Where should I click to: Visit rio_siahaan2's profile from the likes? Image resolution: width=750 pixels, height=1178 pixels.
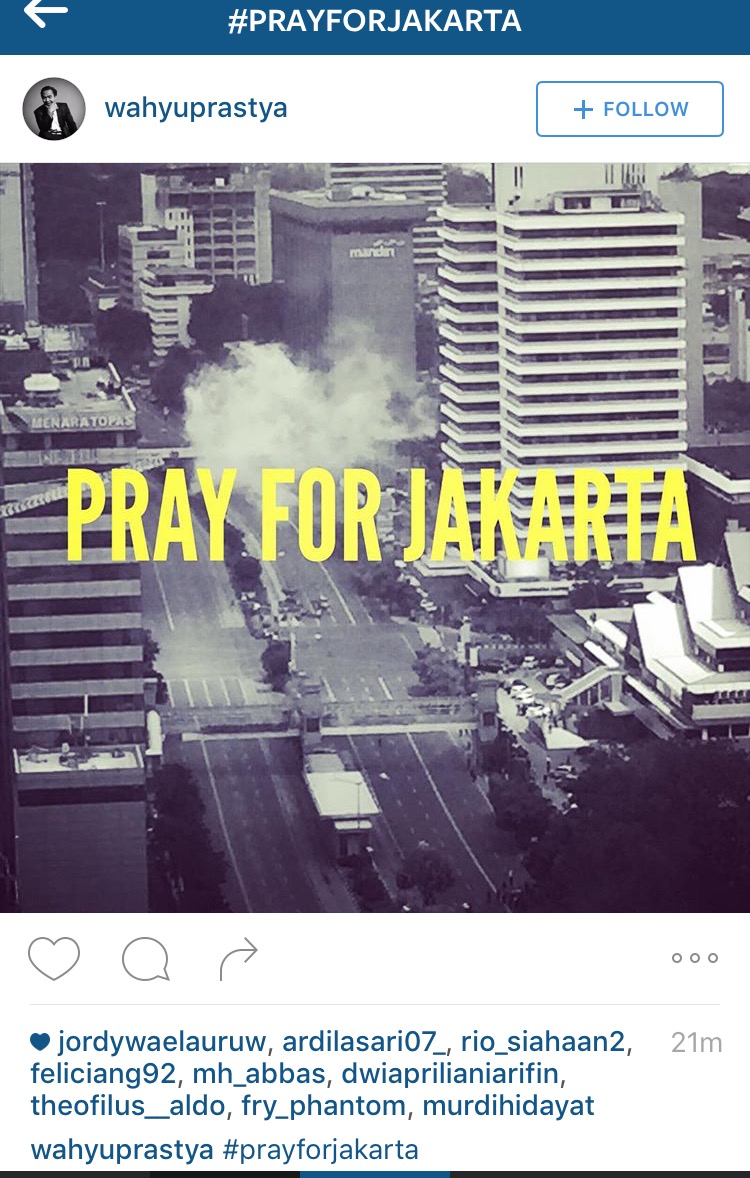(545, 1042)
